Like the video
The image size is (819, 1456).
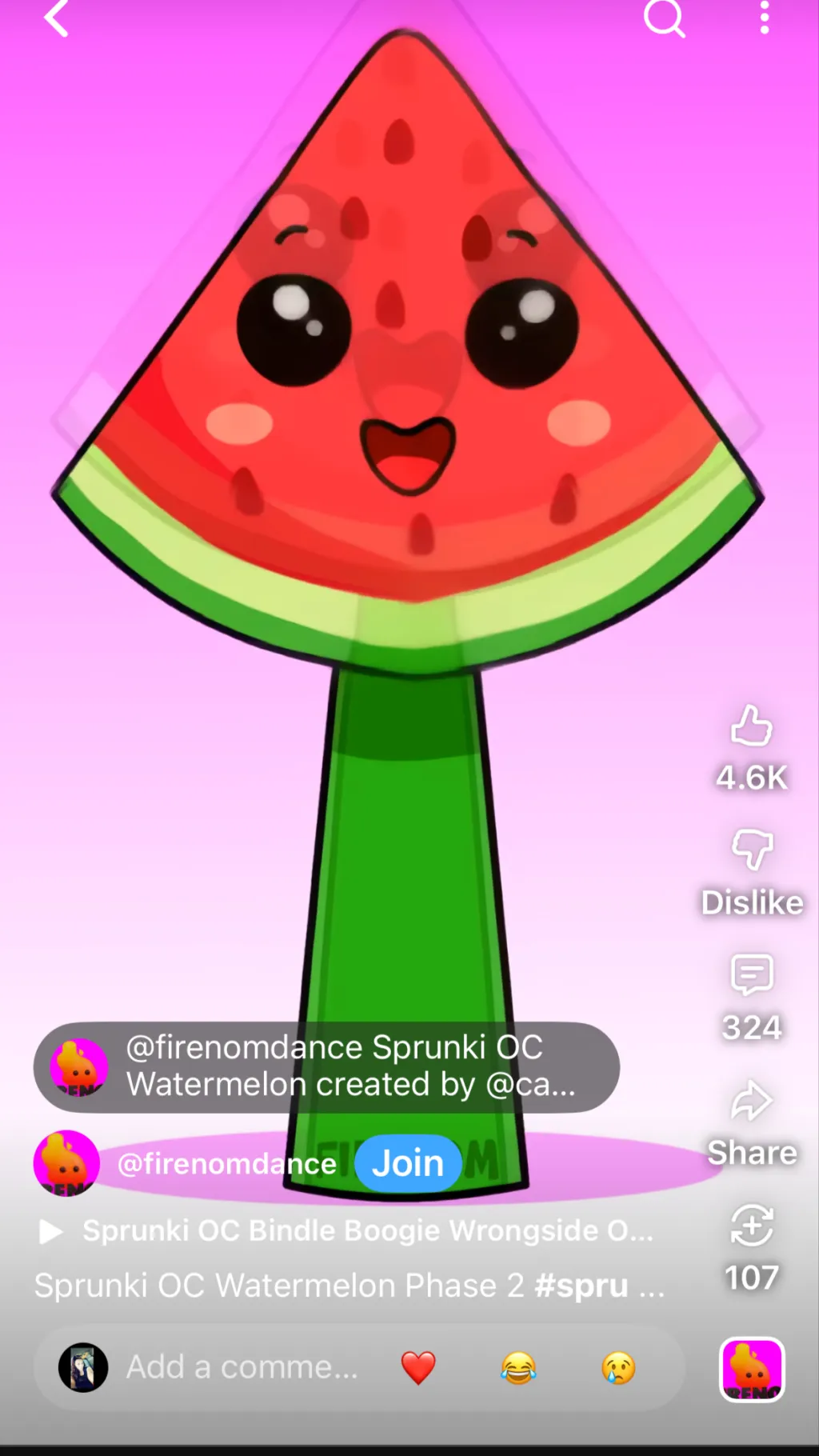(750, 730)
